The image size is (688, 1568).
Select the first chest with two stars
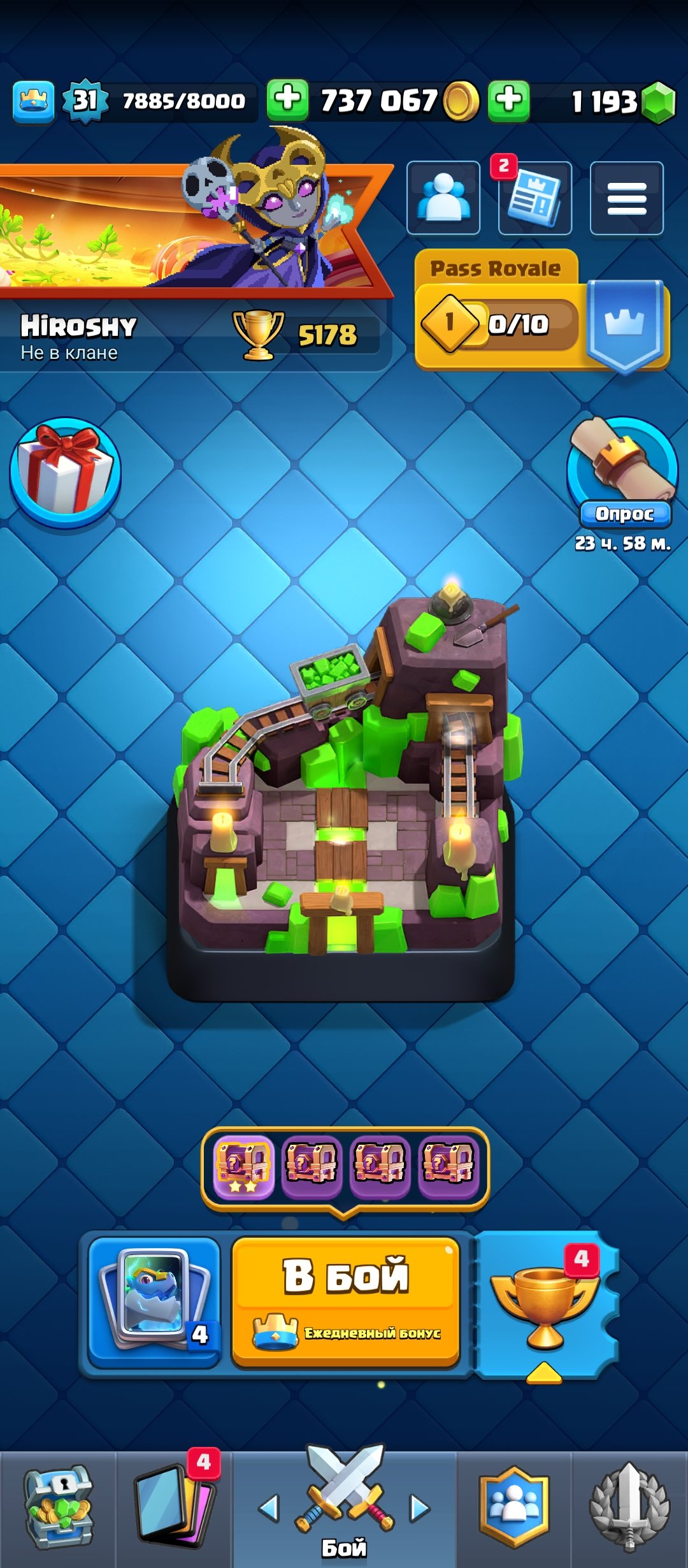(x=244, y=1166)
